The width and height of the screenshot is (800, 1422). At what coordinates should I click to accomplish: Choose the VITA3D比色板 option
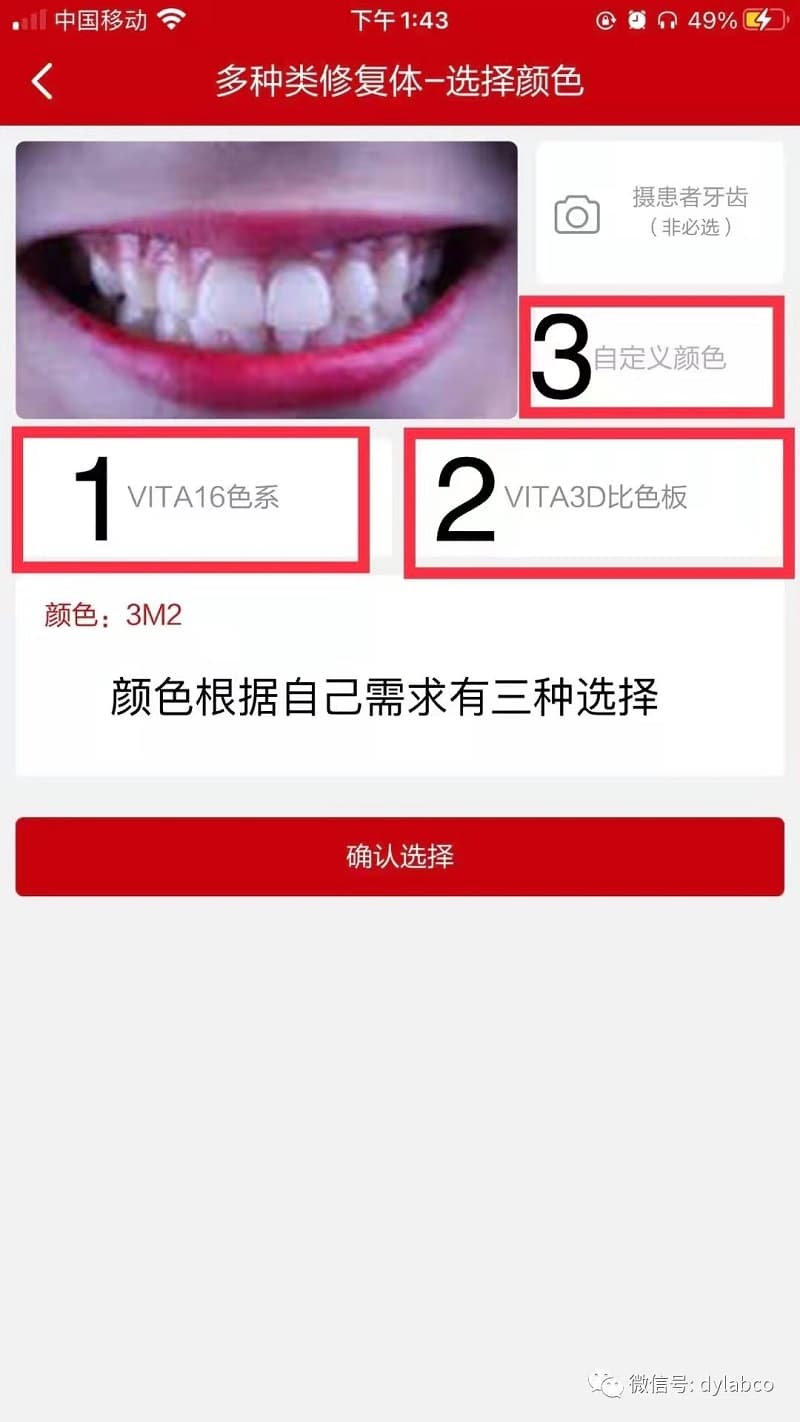(x=598, y=499)
